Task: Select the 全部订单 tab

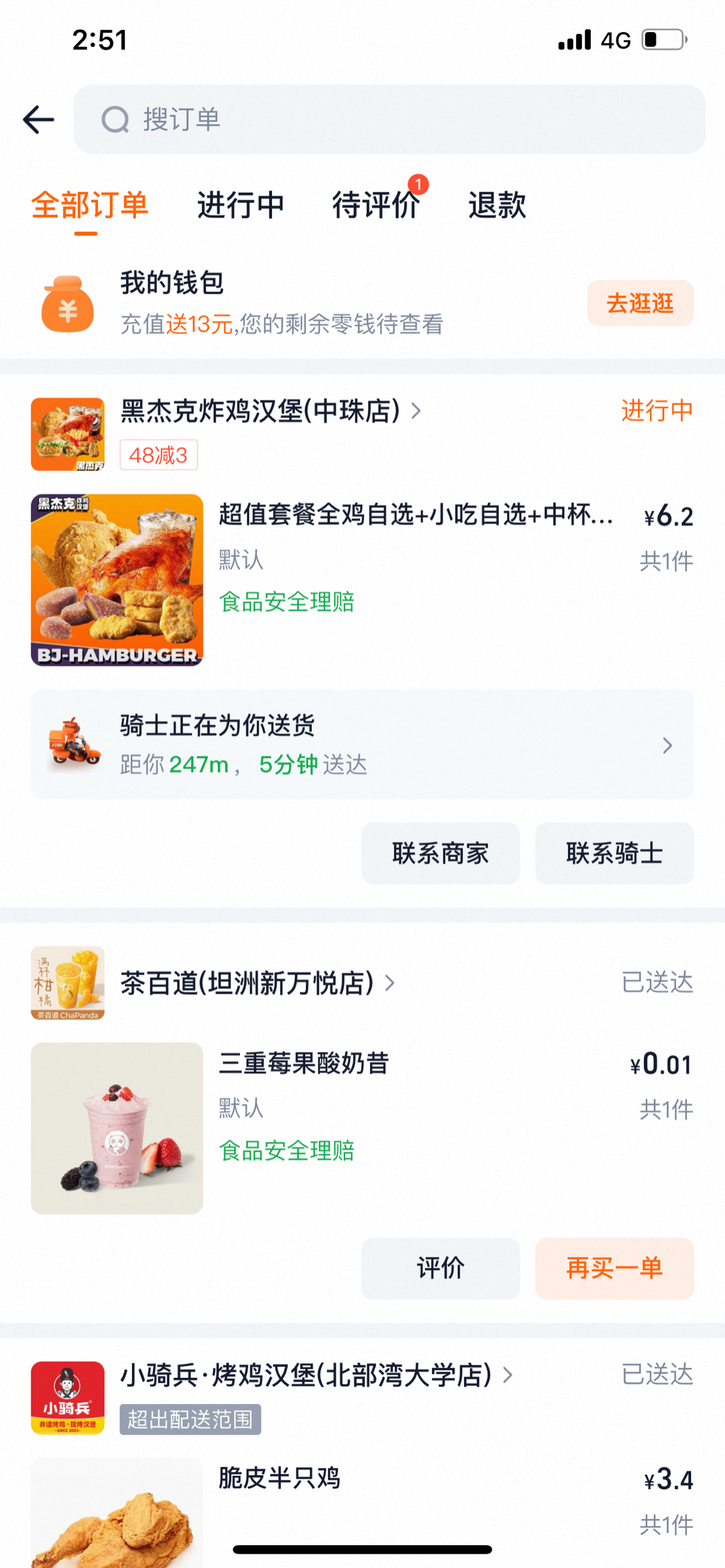Action: 90,205
